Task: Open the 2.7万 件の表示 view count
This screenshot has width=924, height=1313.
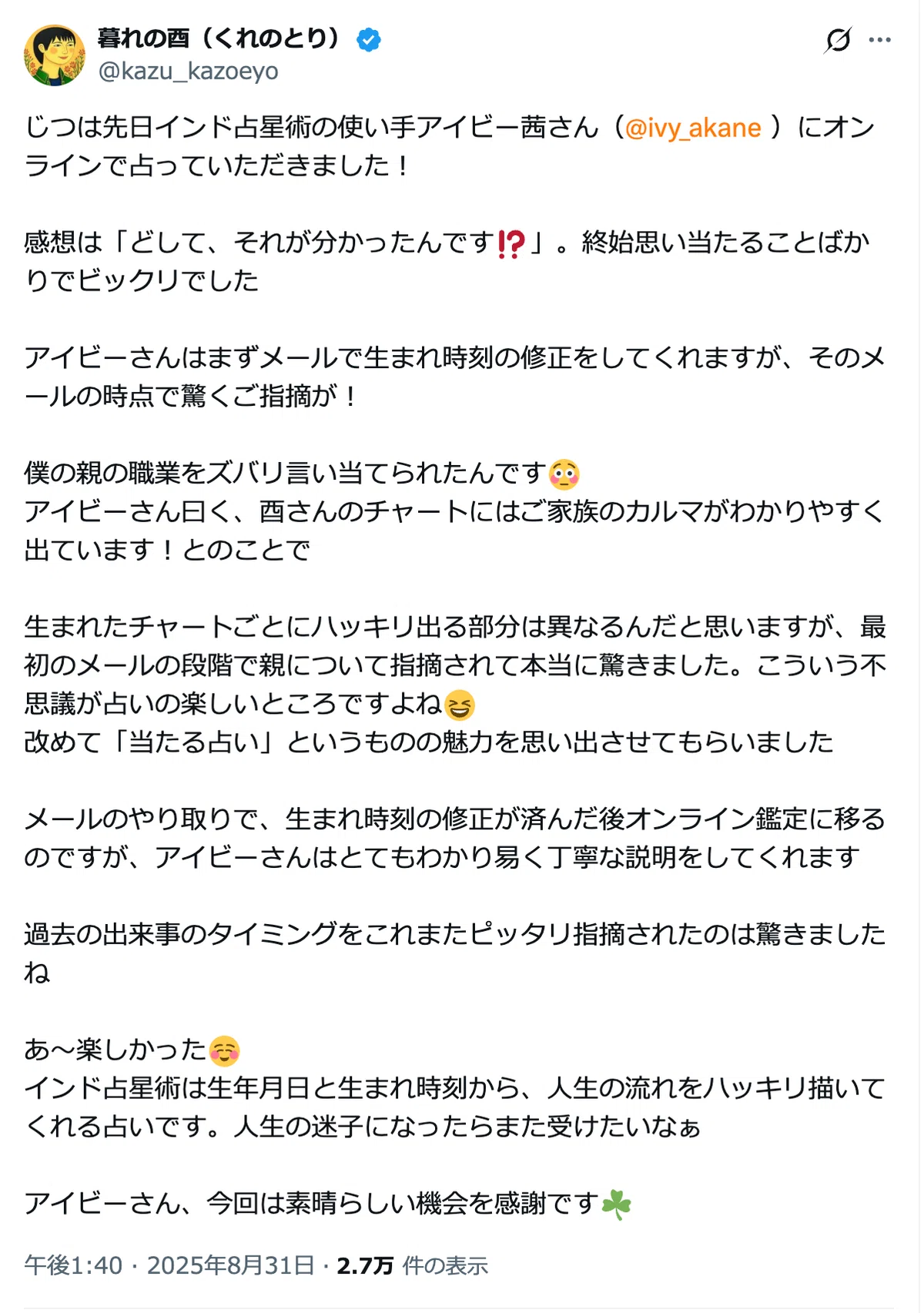Action: (x=412, y=1265)
